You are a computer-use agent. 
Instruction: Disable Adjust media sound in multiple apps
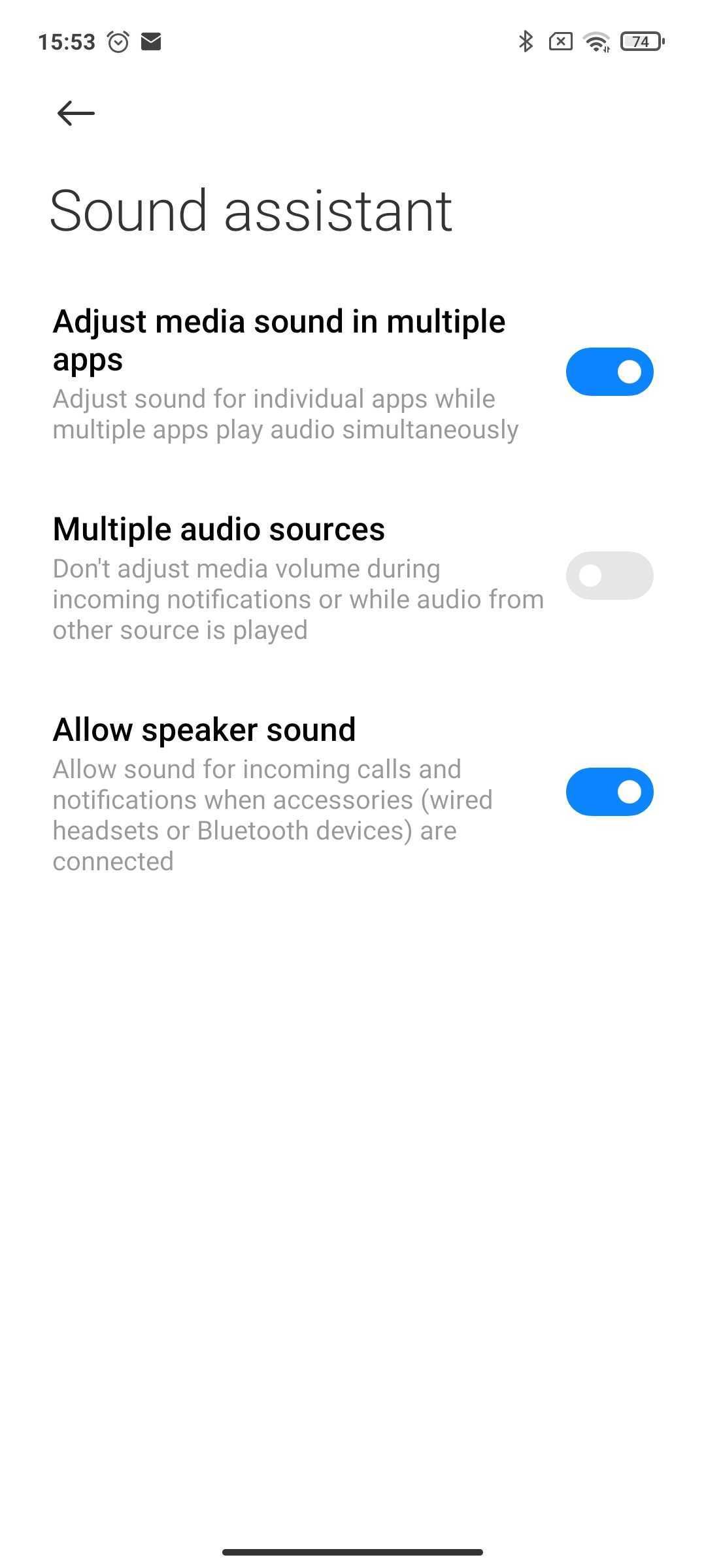[609, 371]
